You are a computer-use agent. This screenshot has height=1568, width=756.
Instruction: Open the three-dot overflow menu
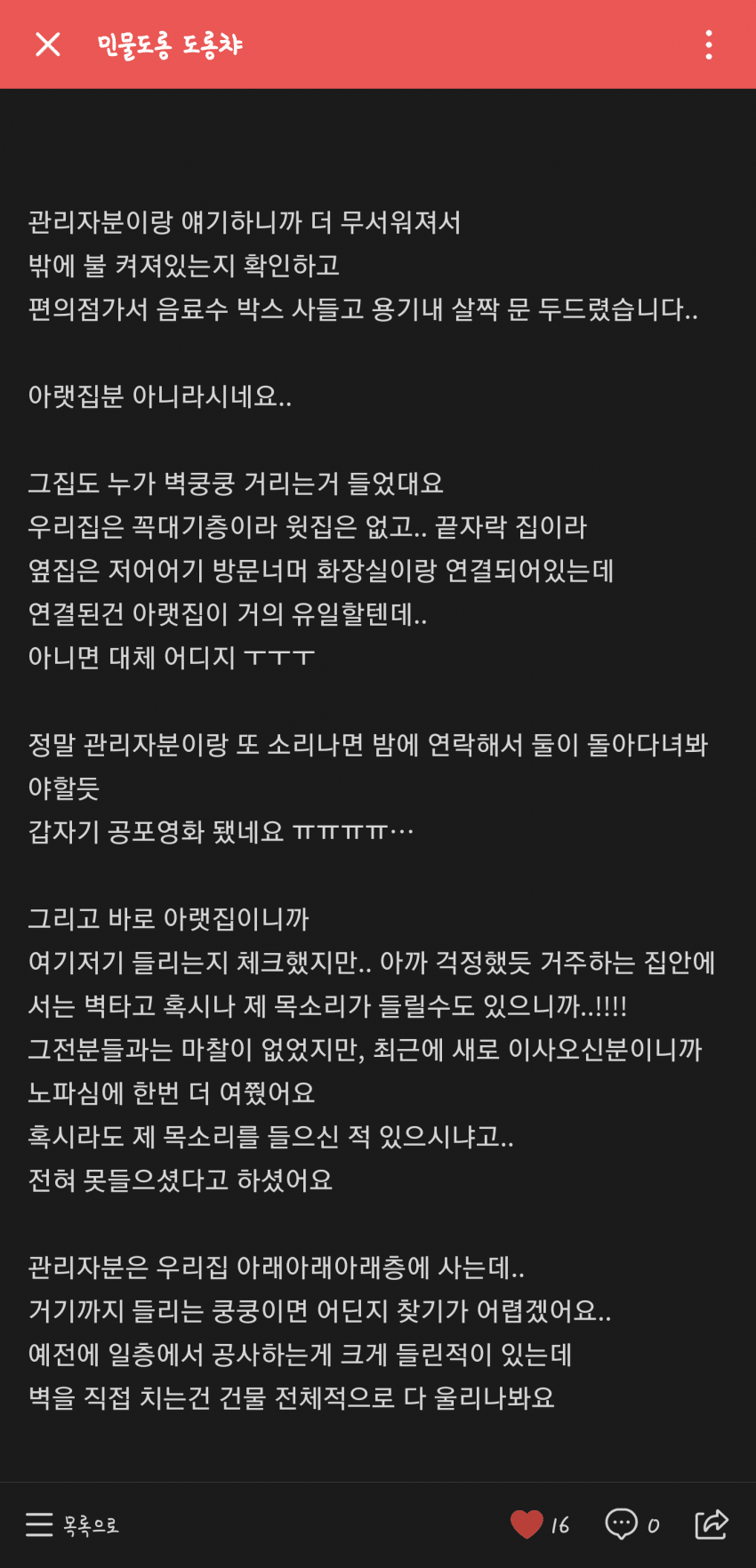coord(709,44)
